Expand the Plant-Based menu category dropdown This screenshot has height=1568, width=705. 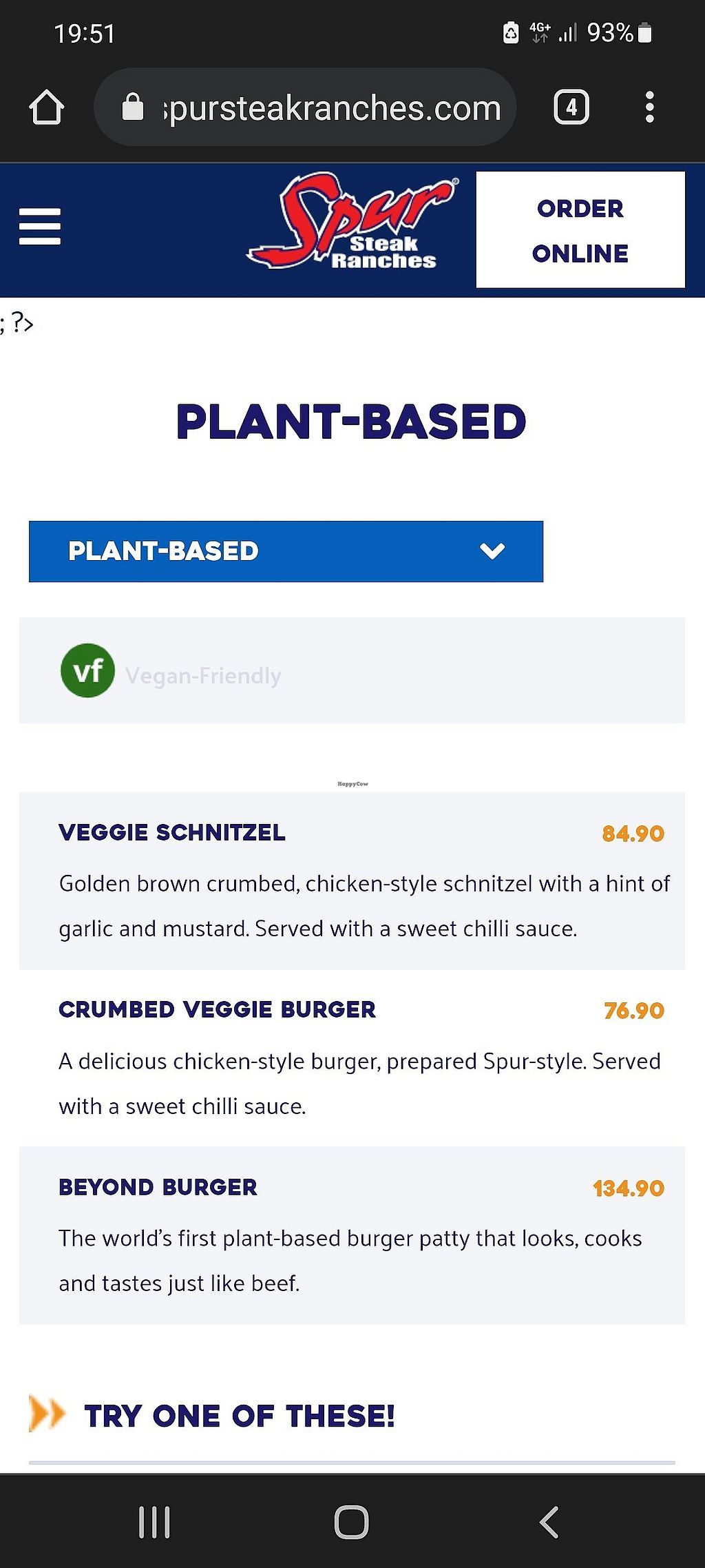286,551
